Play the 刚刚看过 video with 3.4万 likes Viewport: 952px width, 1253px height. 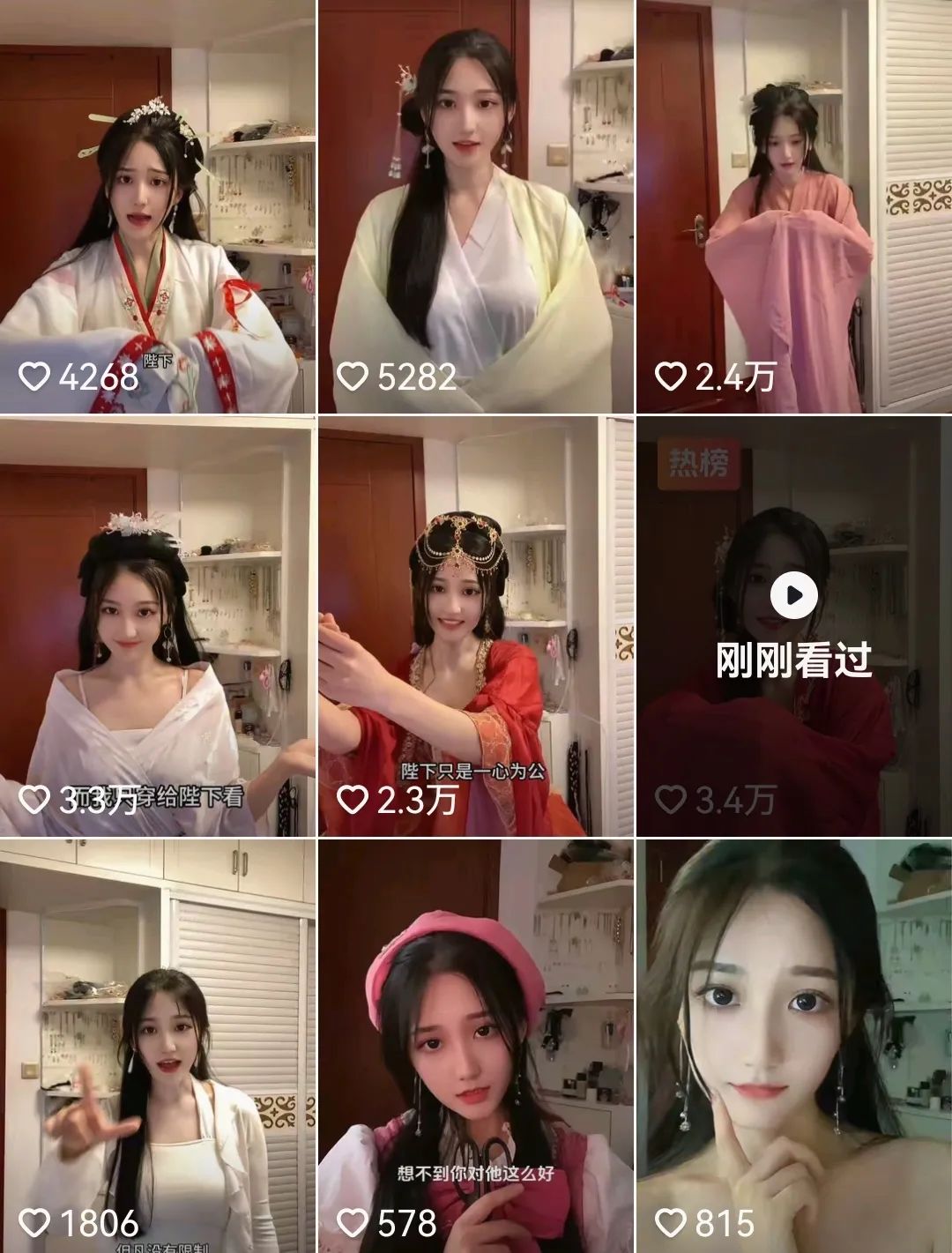pos(793,597)
